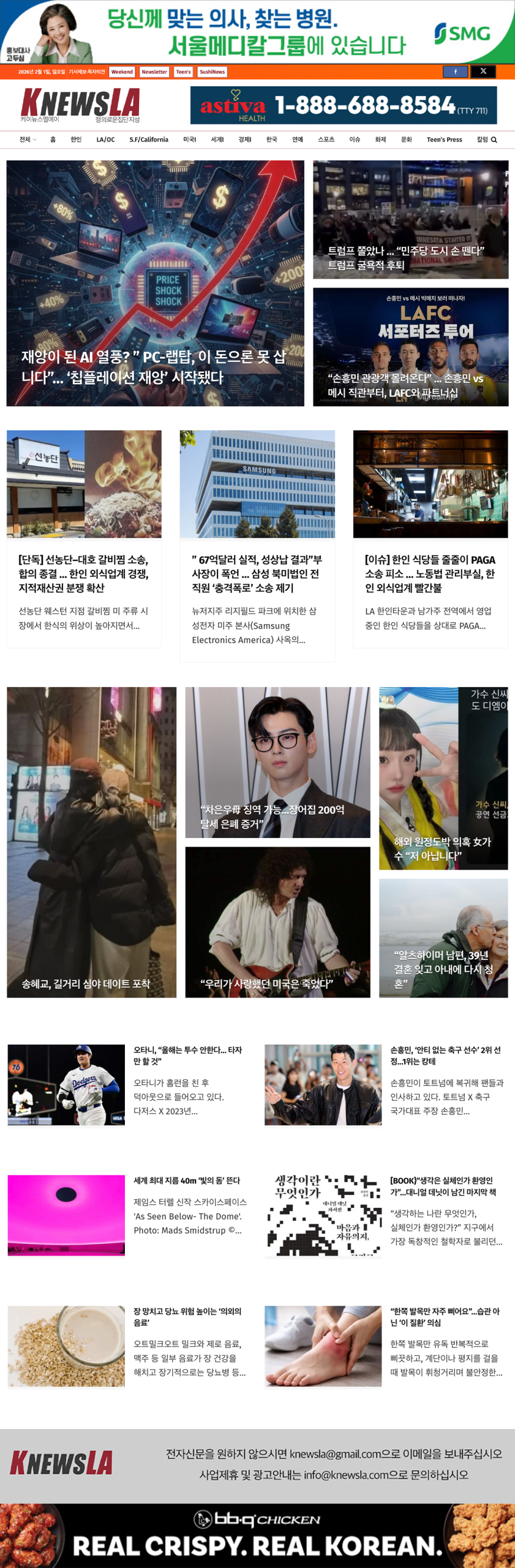Open the Newsletter button
The height and width of the screenshot is (1568, 515).
coord(154,72)
